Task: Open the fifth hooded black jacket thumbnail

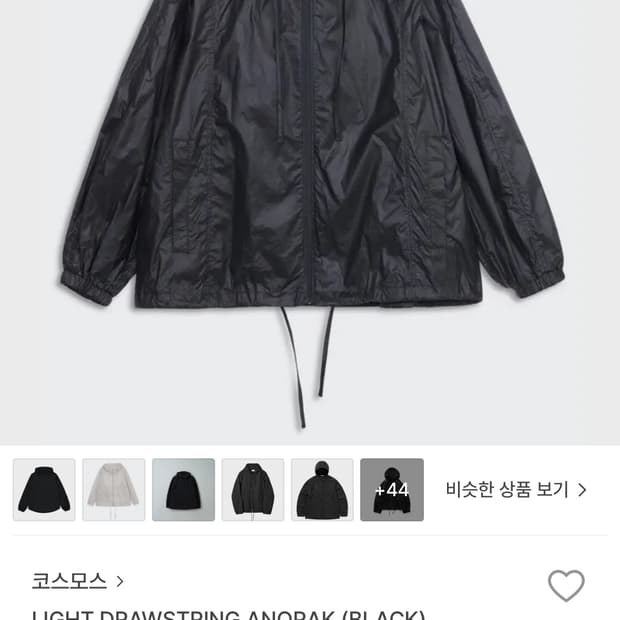Action: coord(322,490)
